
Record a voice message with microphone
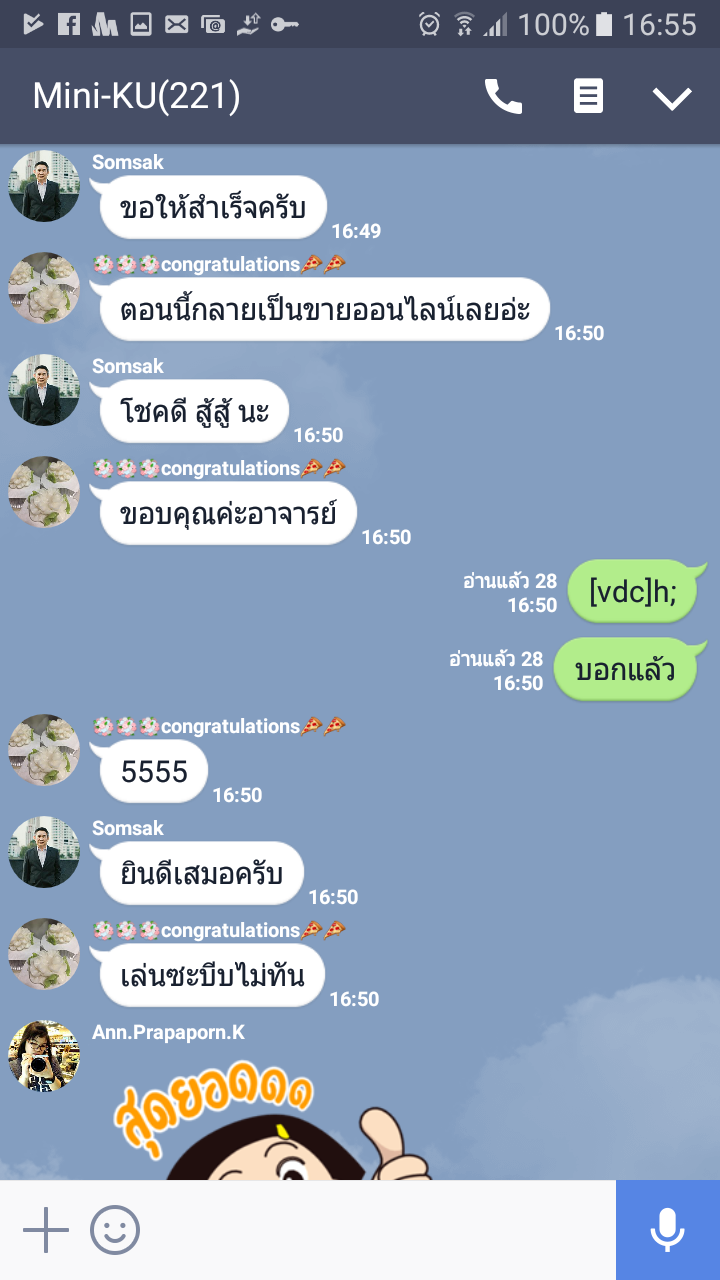coord(667,1230)
